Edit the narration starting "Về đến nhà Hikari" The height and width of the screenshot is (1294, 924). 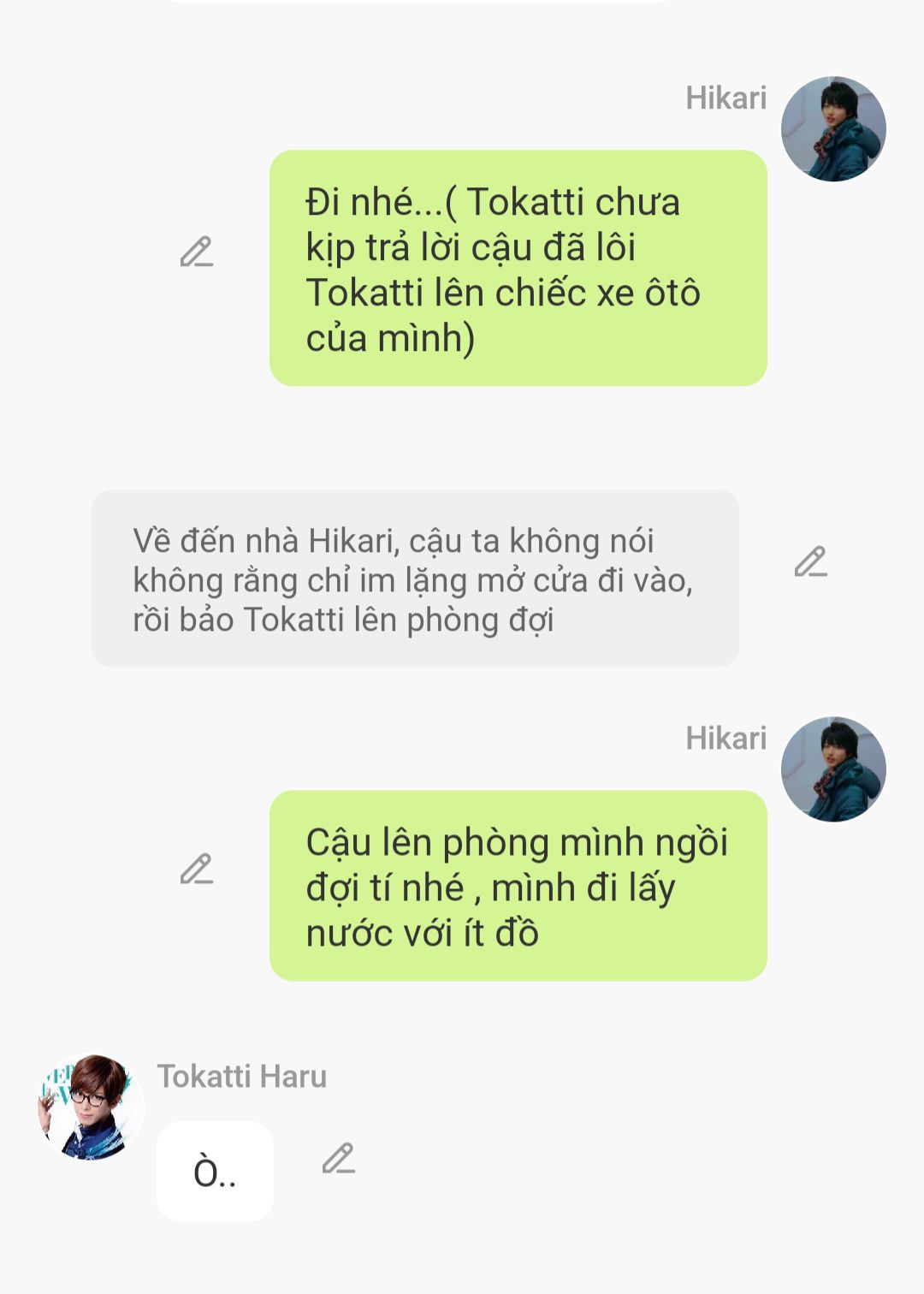[x=810, y=562]
